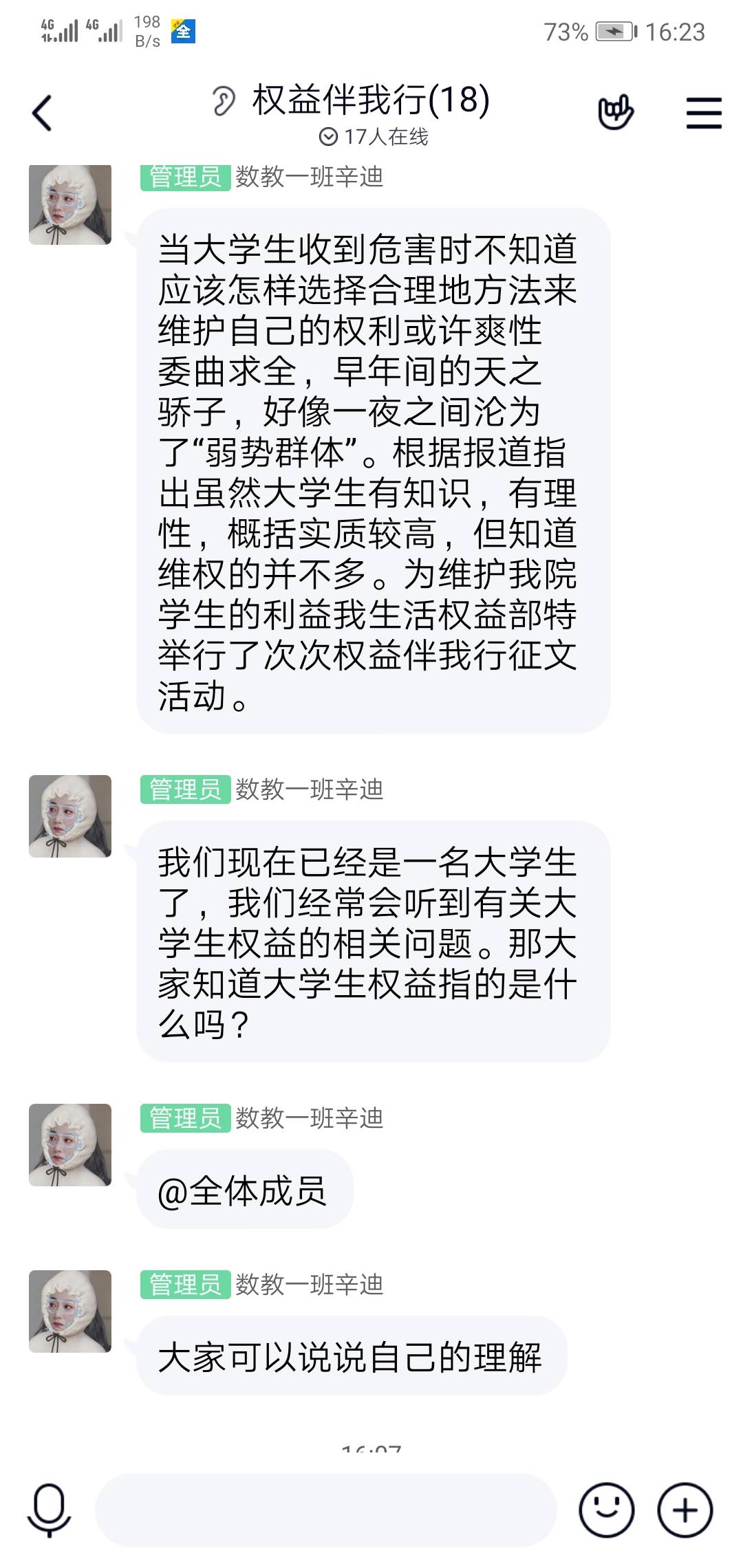Open the group menu with three lines
Viewport: 743px width, 1568px height.
[704, 113]
